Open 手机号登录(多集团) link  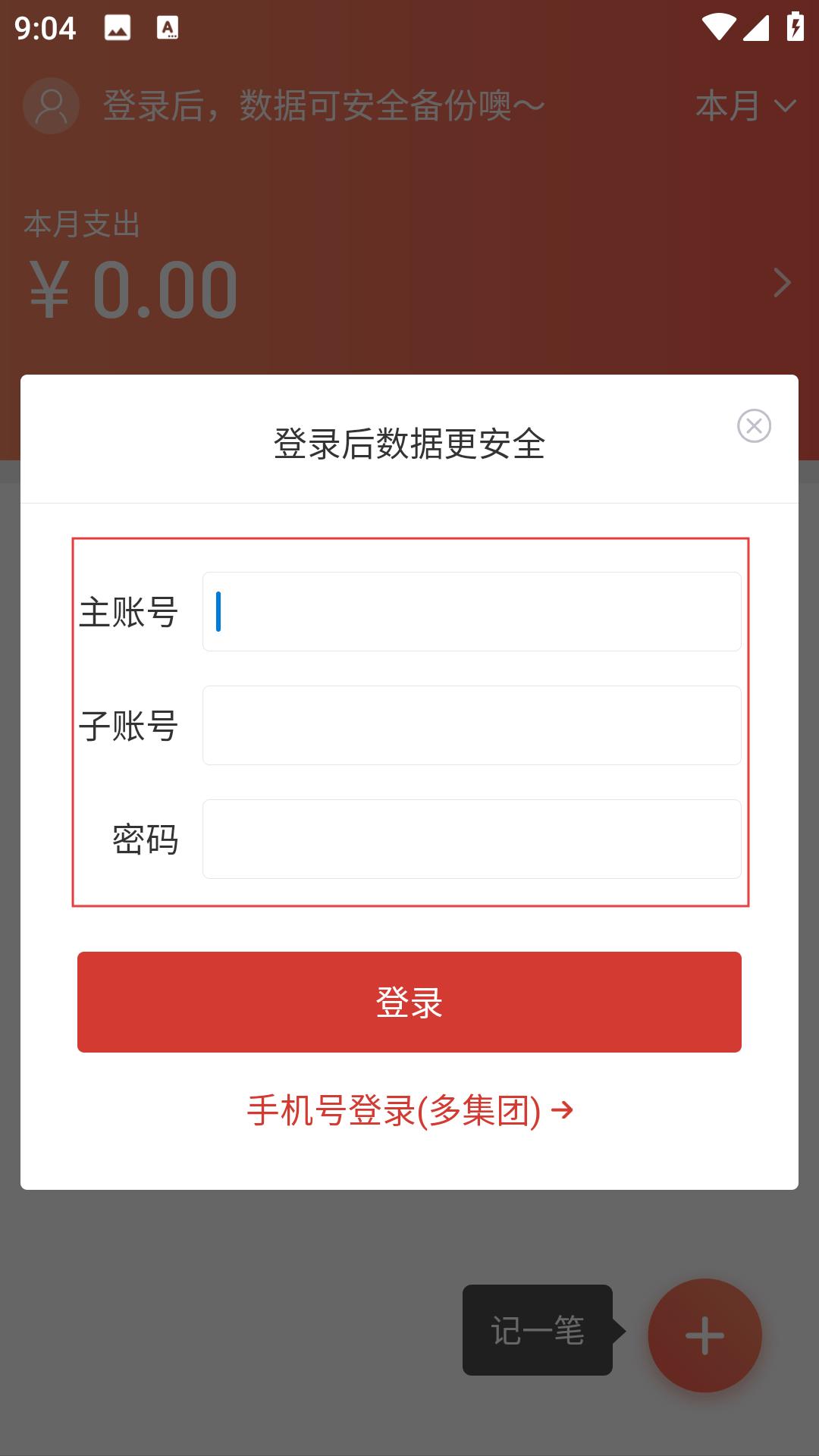pyautogui.click(x=409, y=1111)
